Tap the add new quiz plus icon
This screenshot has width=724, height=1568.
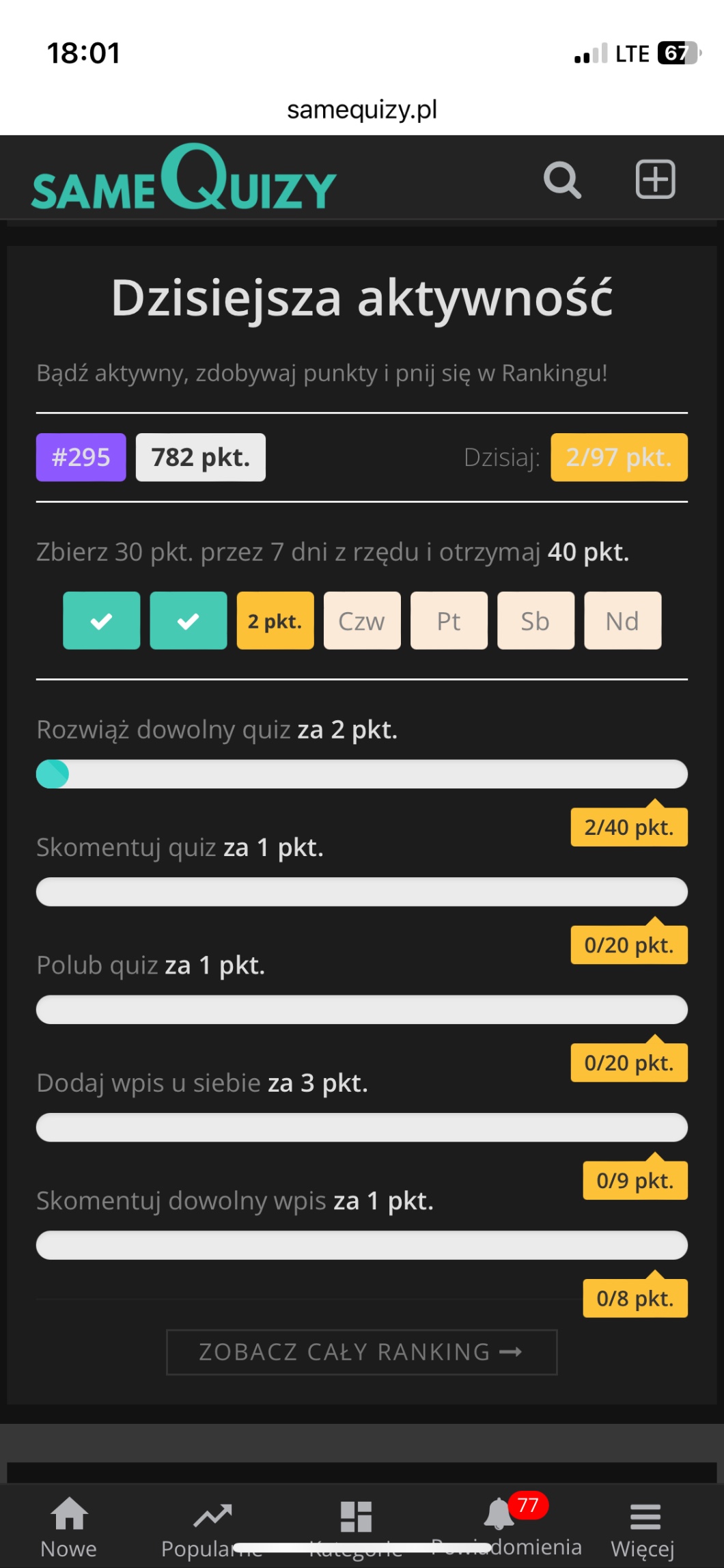[655, 180]
